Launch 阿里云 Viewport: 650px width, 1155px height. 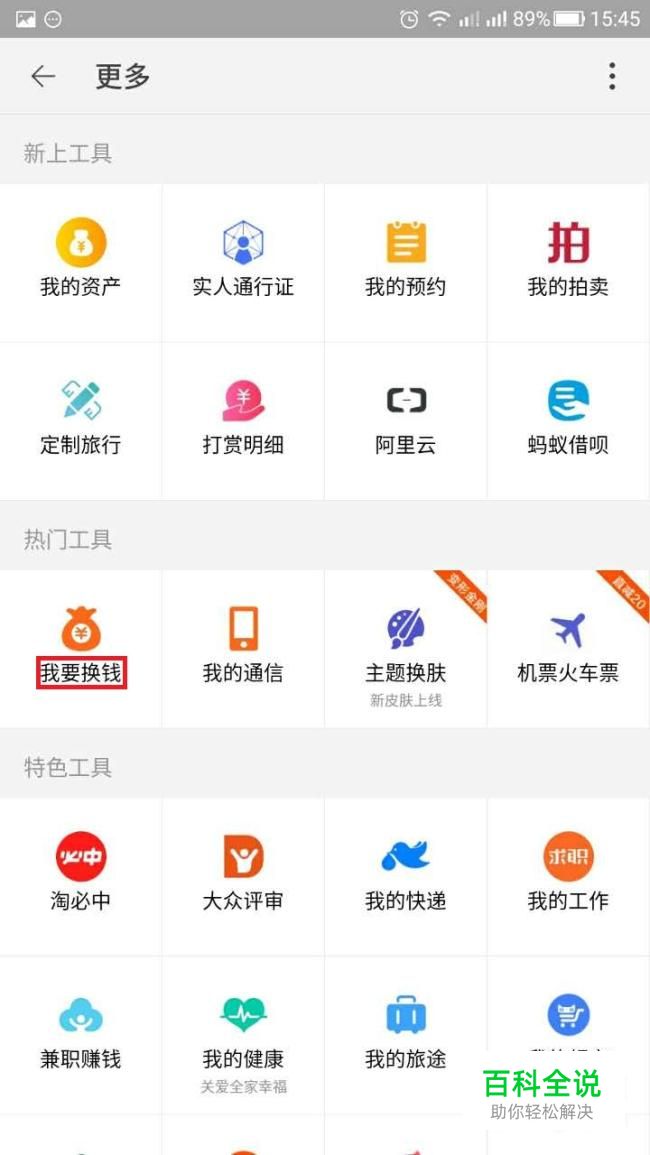pos(405,420)
